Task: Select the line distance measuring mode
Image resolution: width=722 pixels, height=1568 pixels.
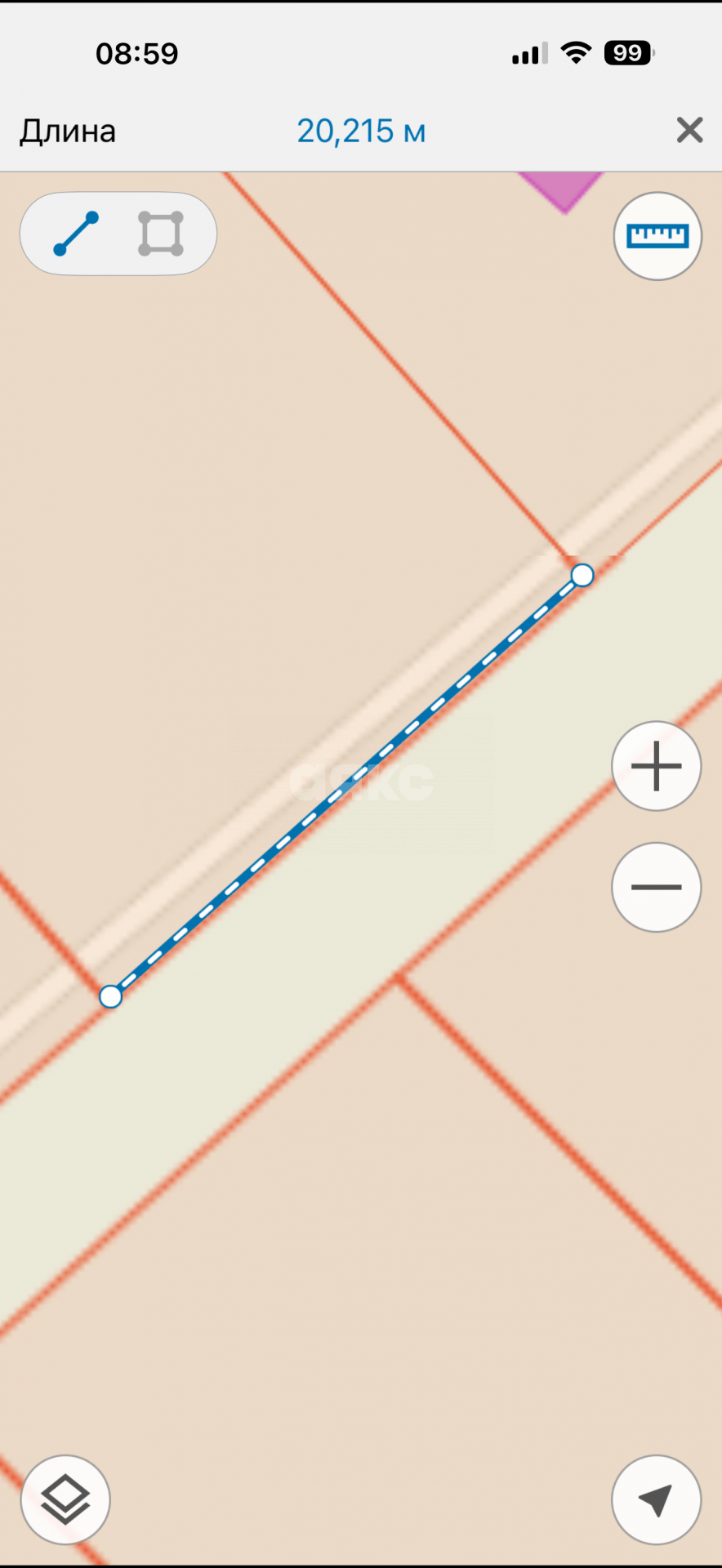Action: click(x=76, y=234)
